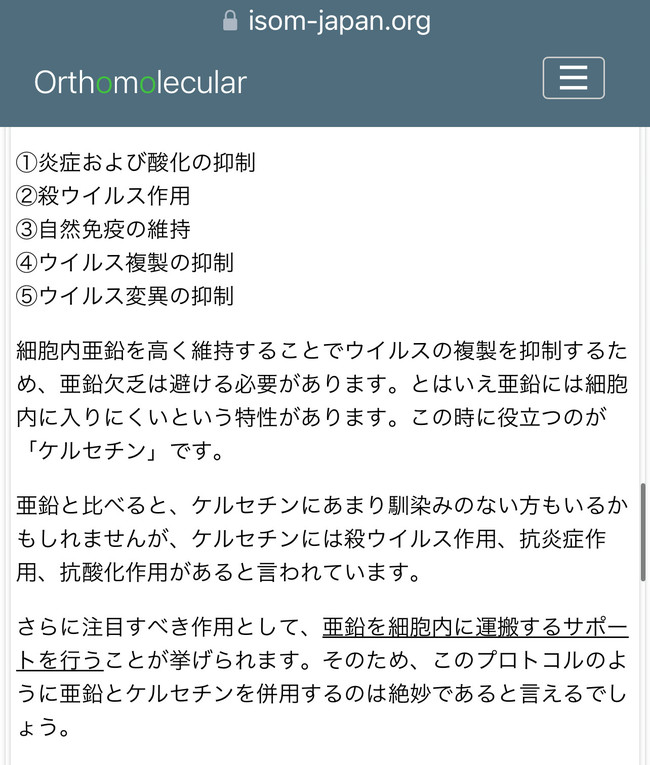Screen dimensions: 650x765
Task: Open the underlined 亜鉛を細胞内に運搬するサポート link
Action: (475, 628)
